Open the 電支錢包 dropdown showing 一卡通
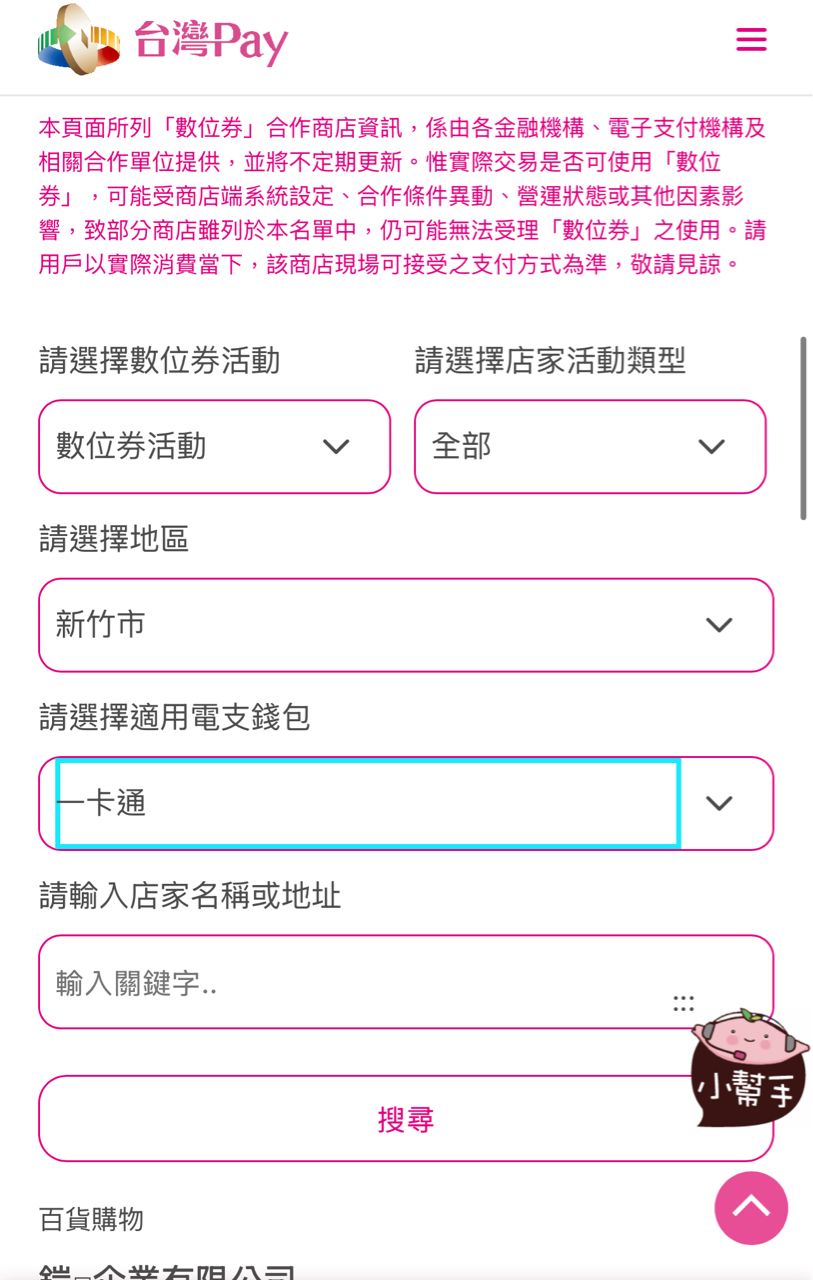The image size is (813, 1280). (x=405, y=803)
